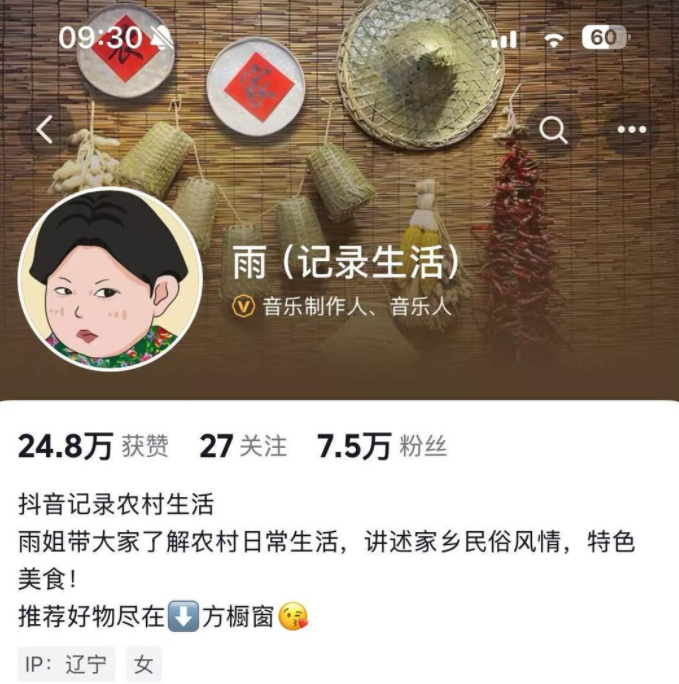Open the 27 关注 following list
This screenshot has width=679, height=684.
243,446
